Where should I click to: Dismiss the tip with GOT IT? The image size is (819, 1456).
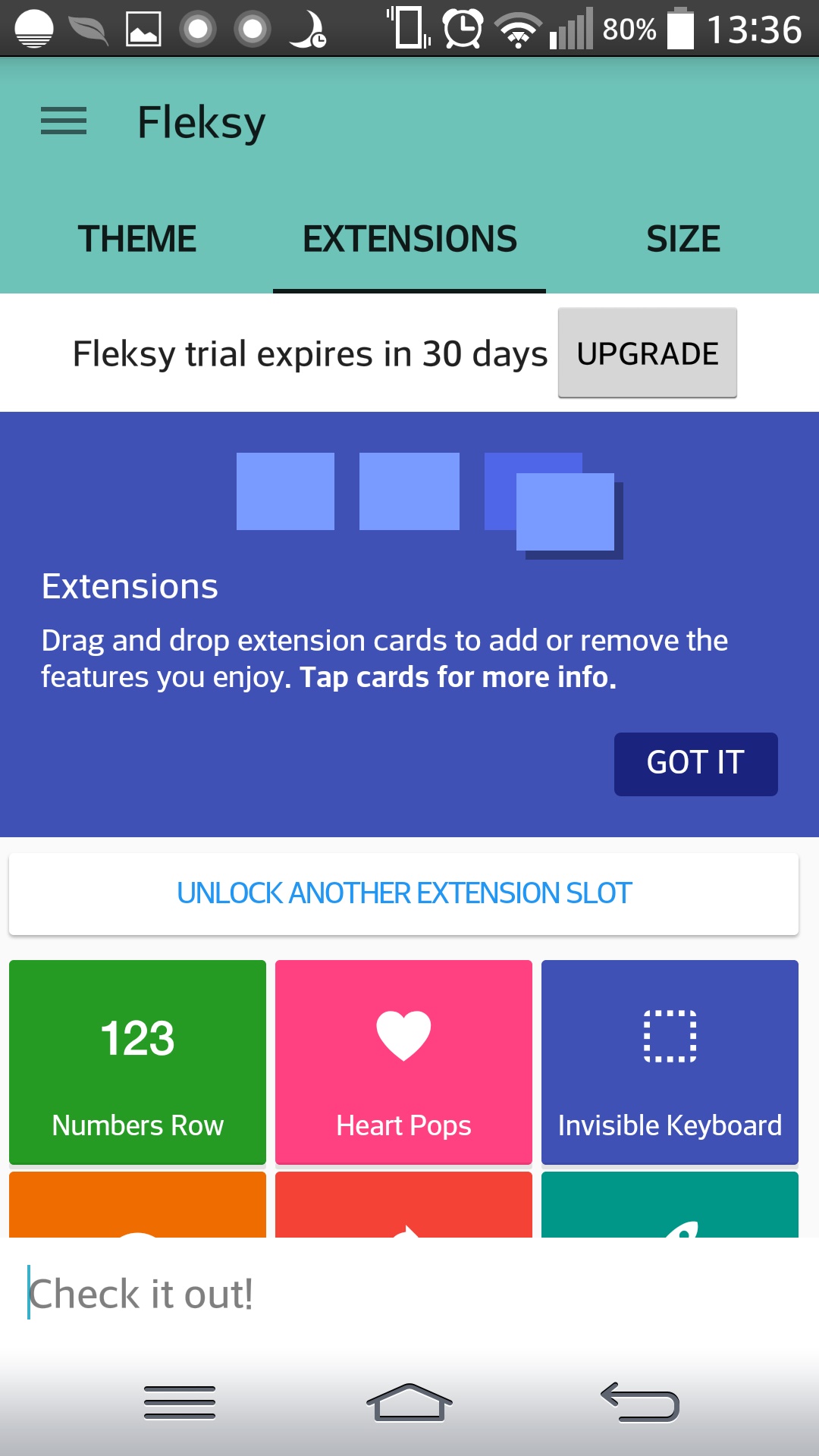[x=695, y=764]
